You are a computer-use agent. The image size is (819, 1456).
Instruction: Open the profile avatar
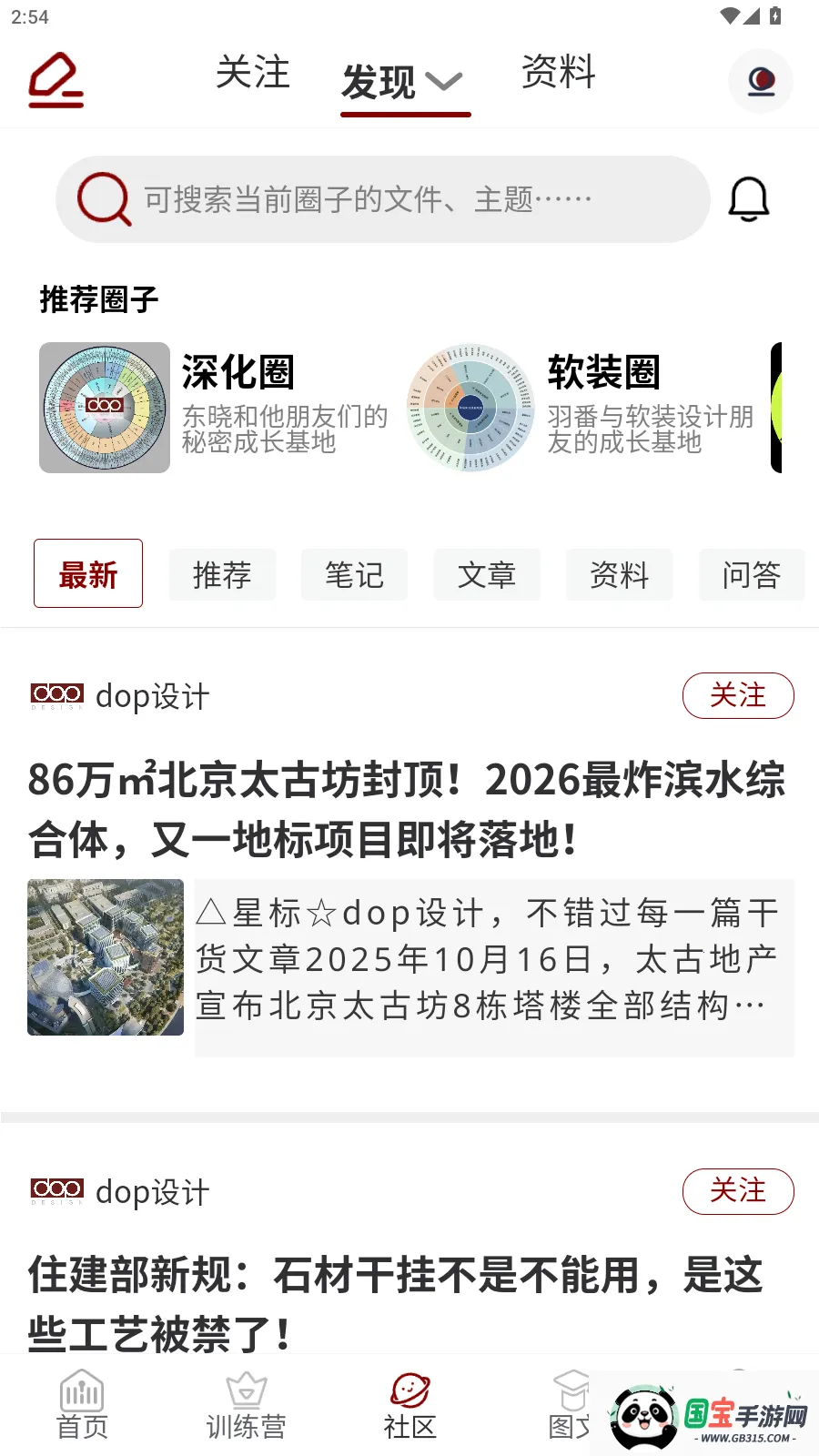click(x=761, y=81)
